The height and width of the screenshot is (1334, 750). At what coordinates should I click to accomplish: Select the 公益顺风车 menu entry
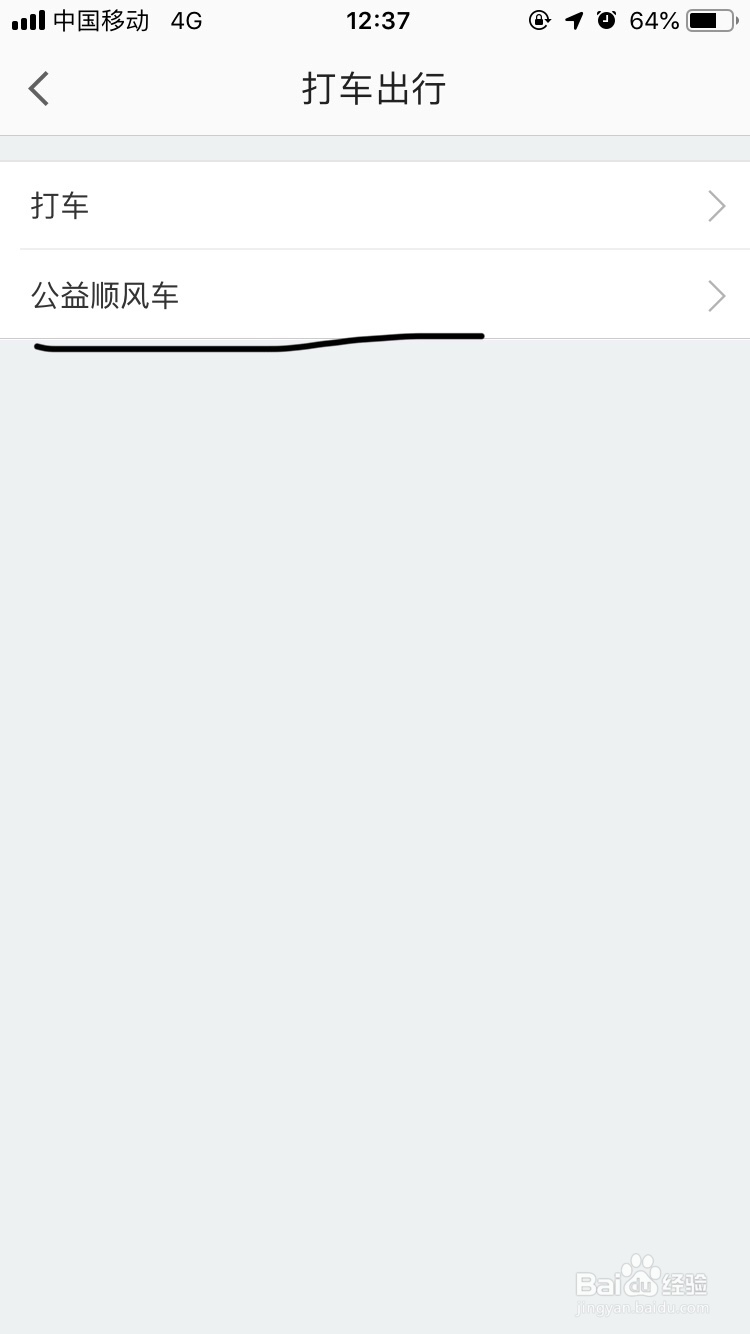(105, 296)
